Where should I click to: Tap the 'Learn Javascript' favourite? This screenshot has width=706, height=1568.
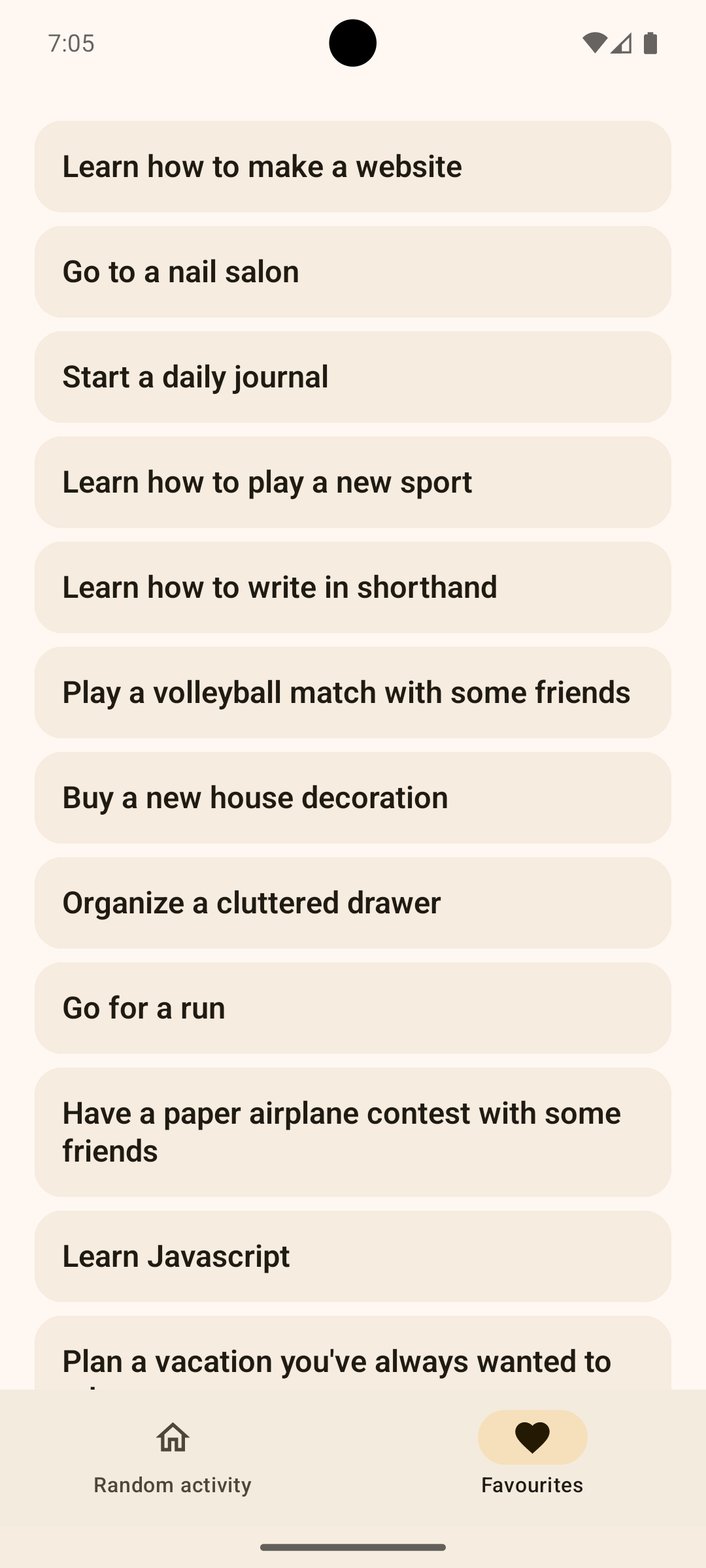tap(353, 1256)
